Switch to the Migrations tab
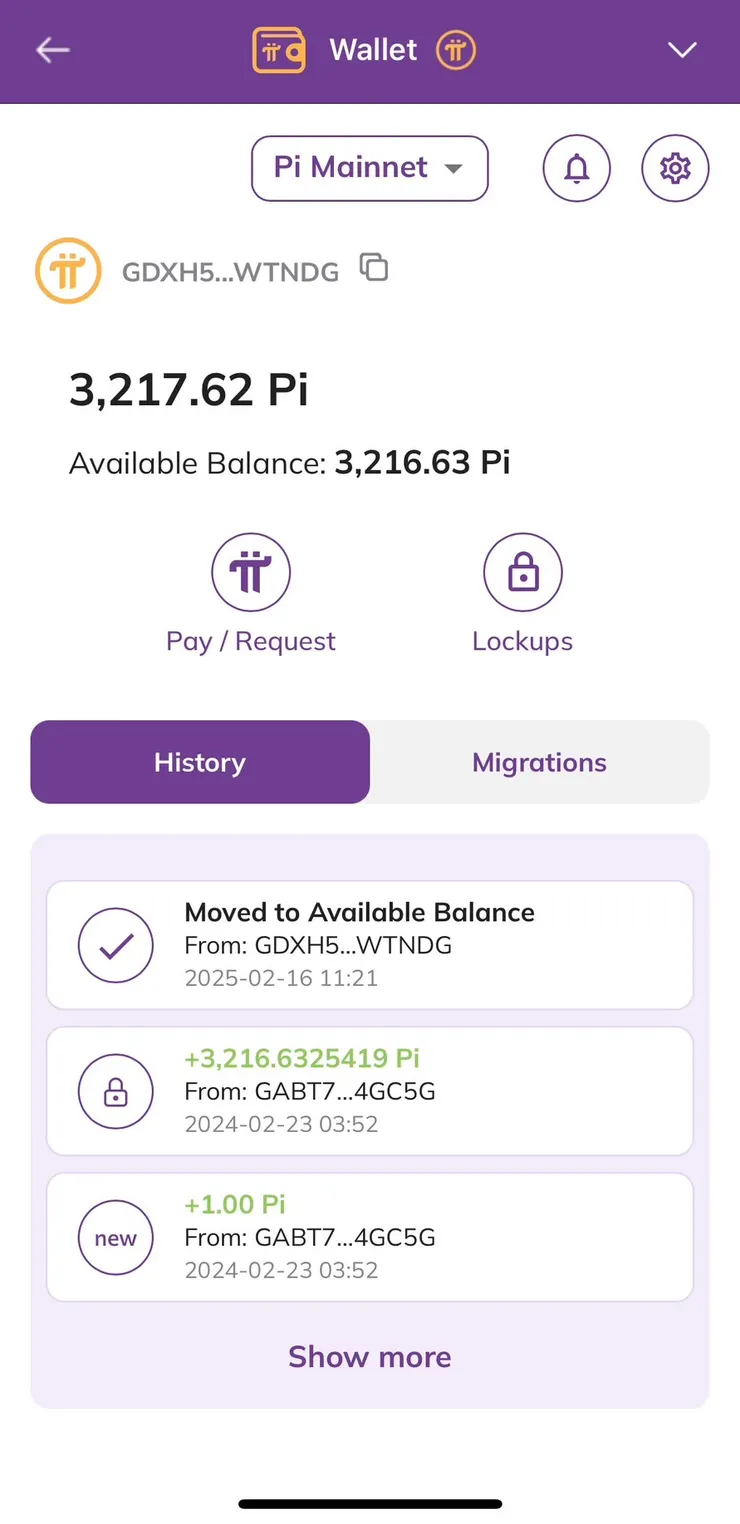740x1524 pixels. [539, 762]
